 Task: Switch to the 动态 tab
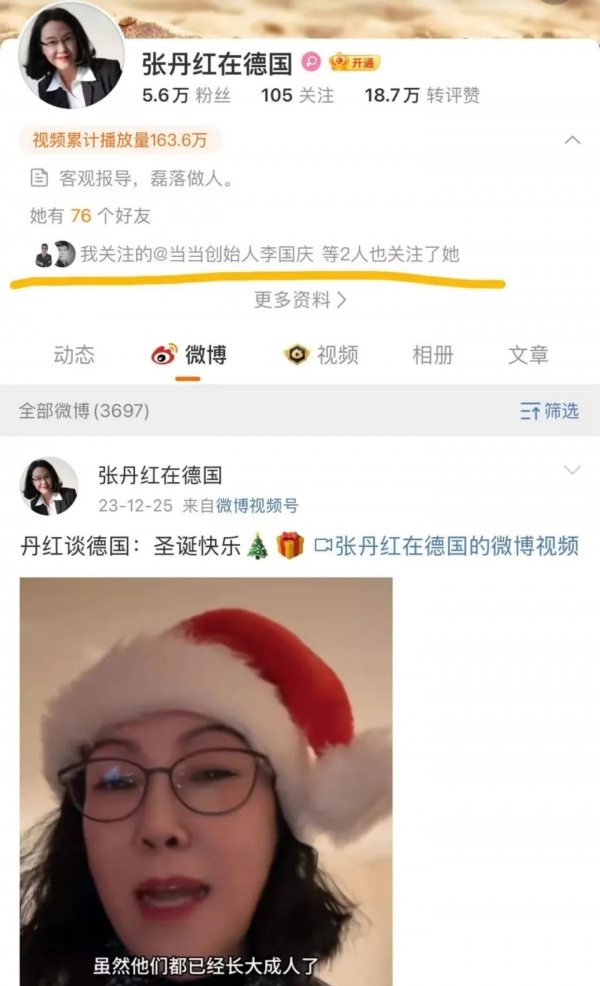74,355
